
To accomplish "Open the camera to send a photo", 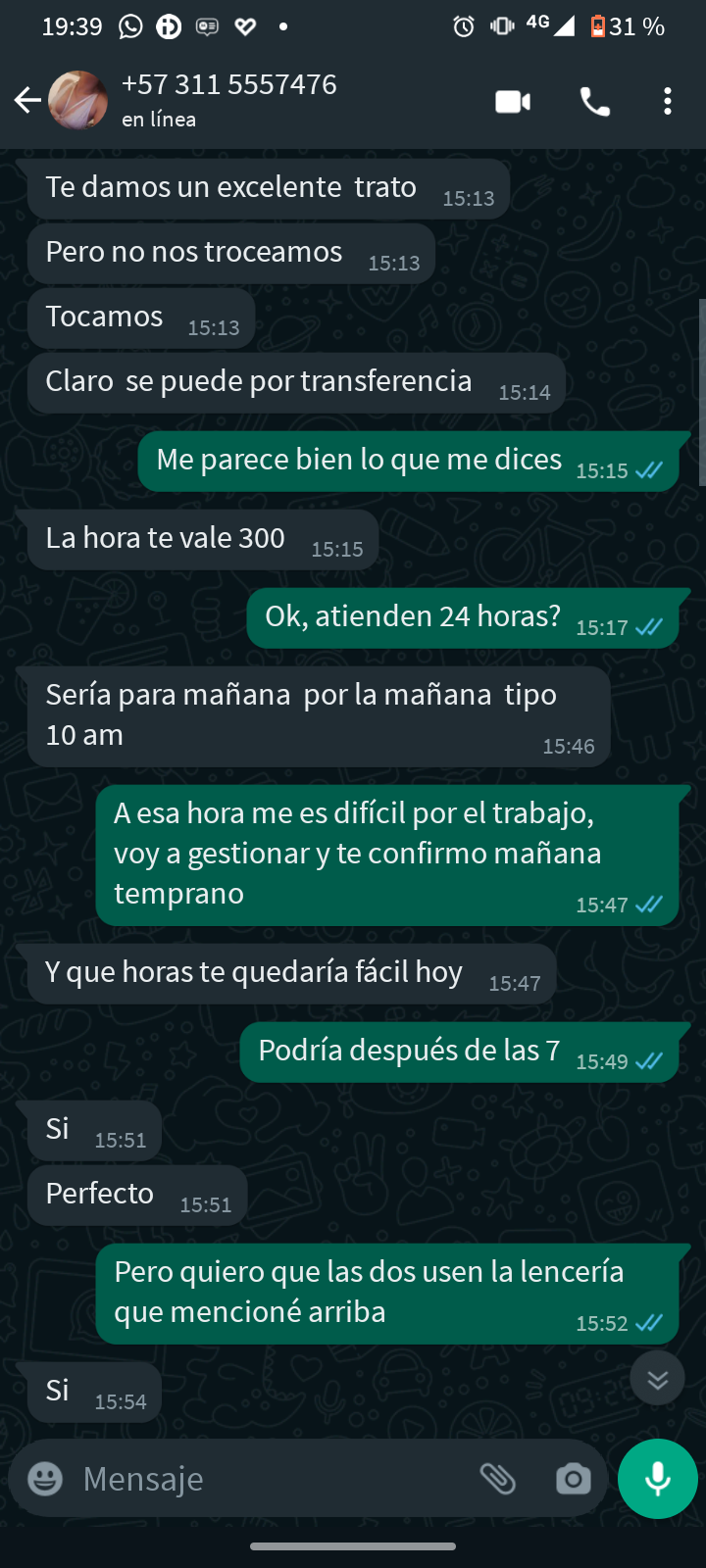I will pos(574,1478).
